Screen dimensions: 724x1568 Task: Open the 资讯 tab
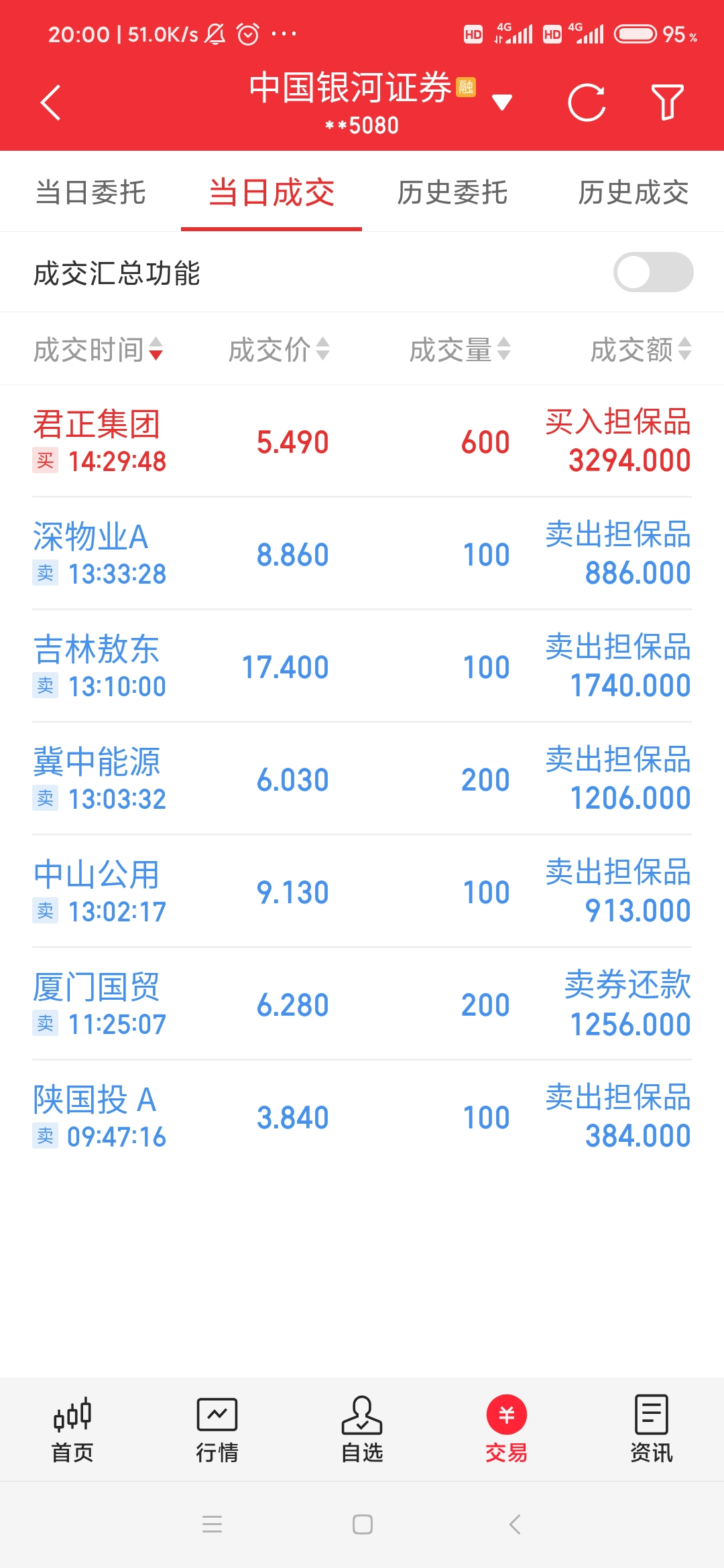pyautogui.click(x=652, y=1429)
